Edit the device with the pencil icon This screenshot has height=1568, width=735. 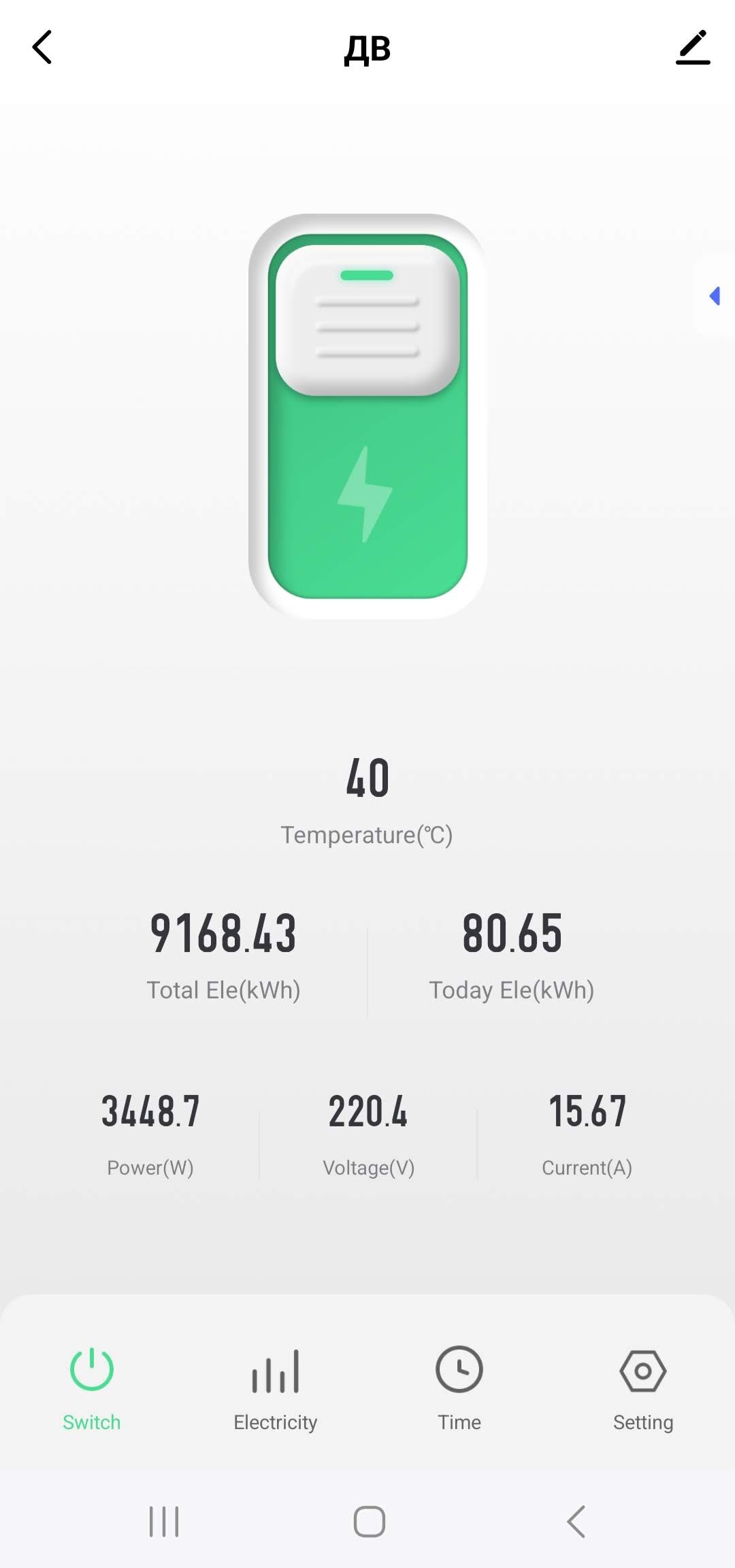(692, 48)
